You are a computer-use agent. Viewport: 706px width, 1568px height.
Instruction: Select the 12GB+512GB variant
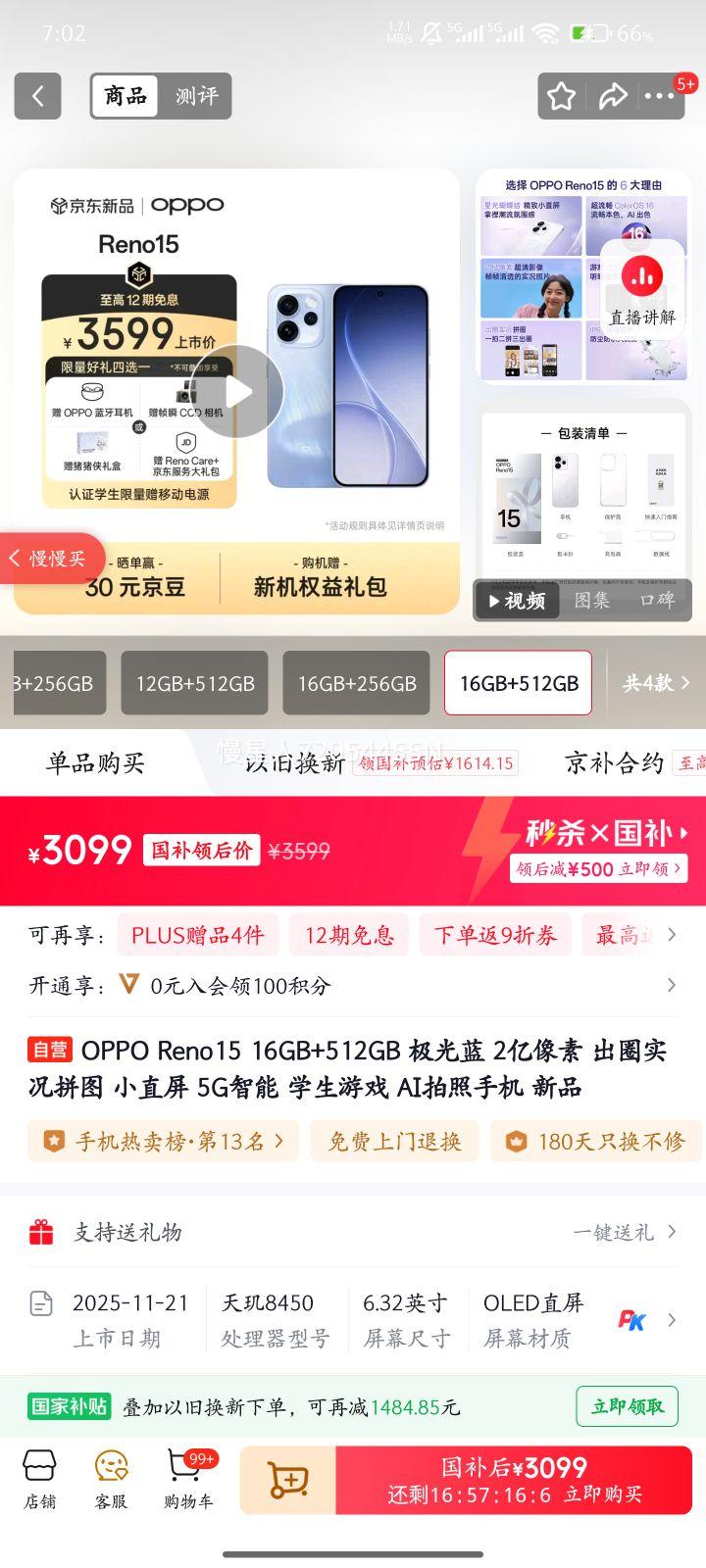click(193, 683)
